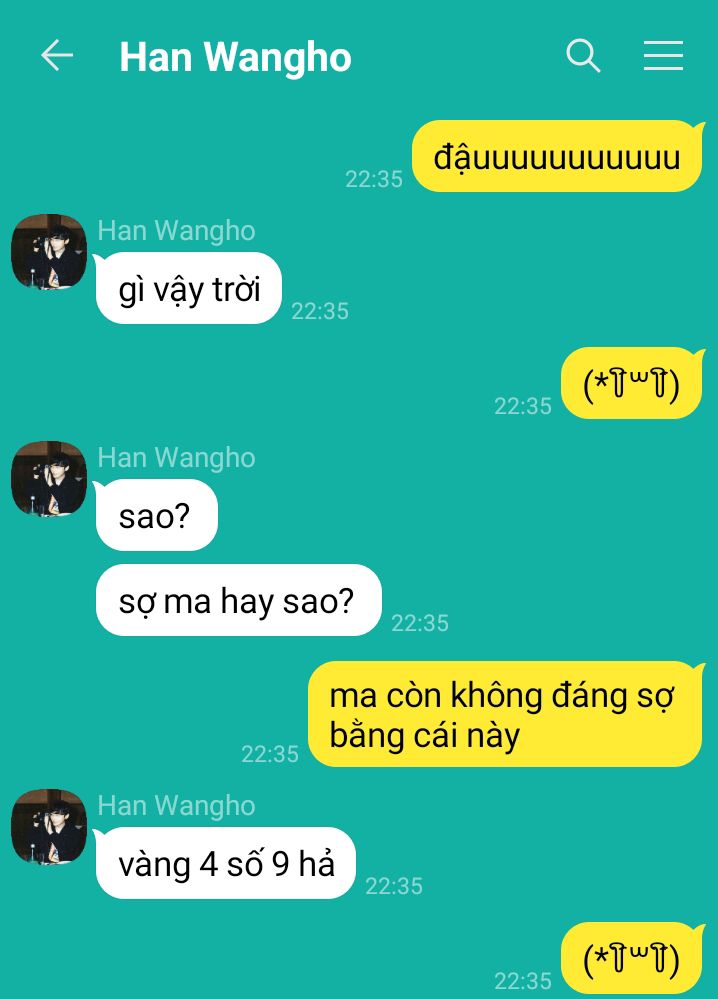Viewport: 718px width, 999px height.
Task: Open the chat menu
Action: [663, 56]
